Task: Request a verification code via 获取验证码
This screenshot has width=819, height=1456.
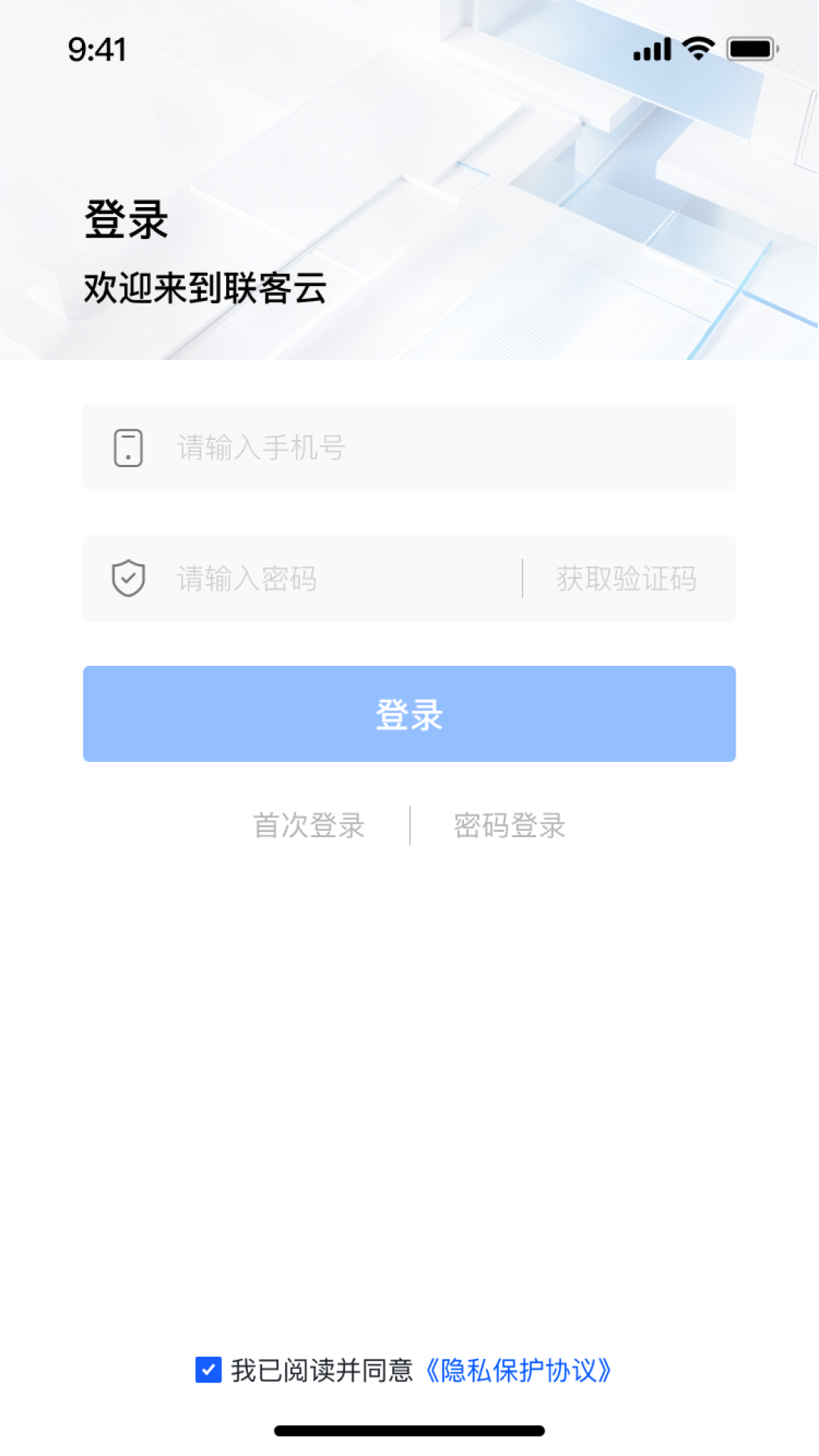Action: (x=626, y=579)
